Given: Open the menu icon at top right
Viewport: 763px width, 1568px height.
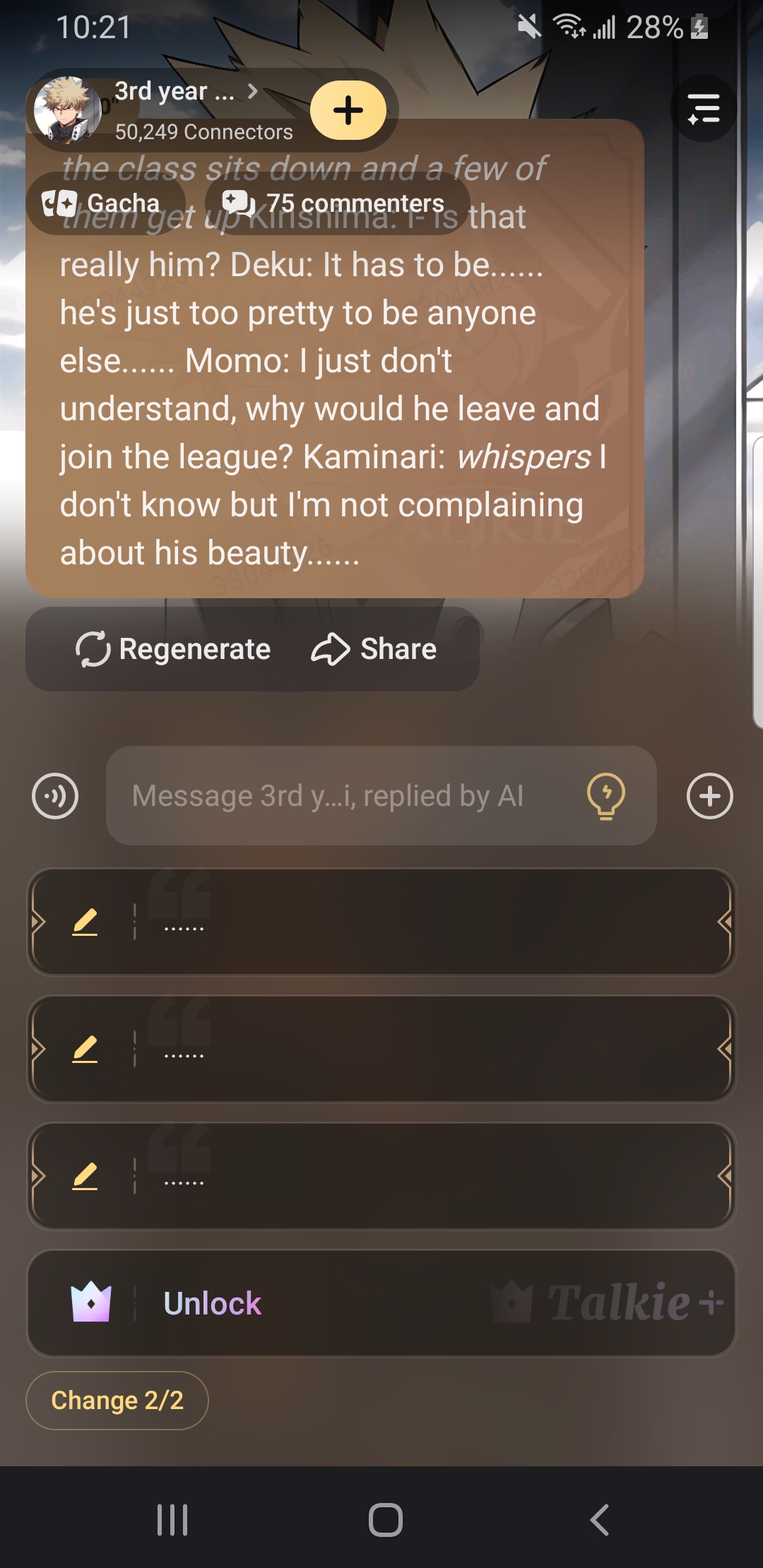Looking at the screenshot, I should [x=703, y=109].
